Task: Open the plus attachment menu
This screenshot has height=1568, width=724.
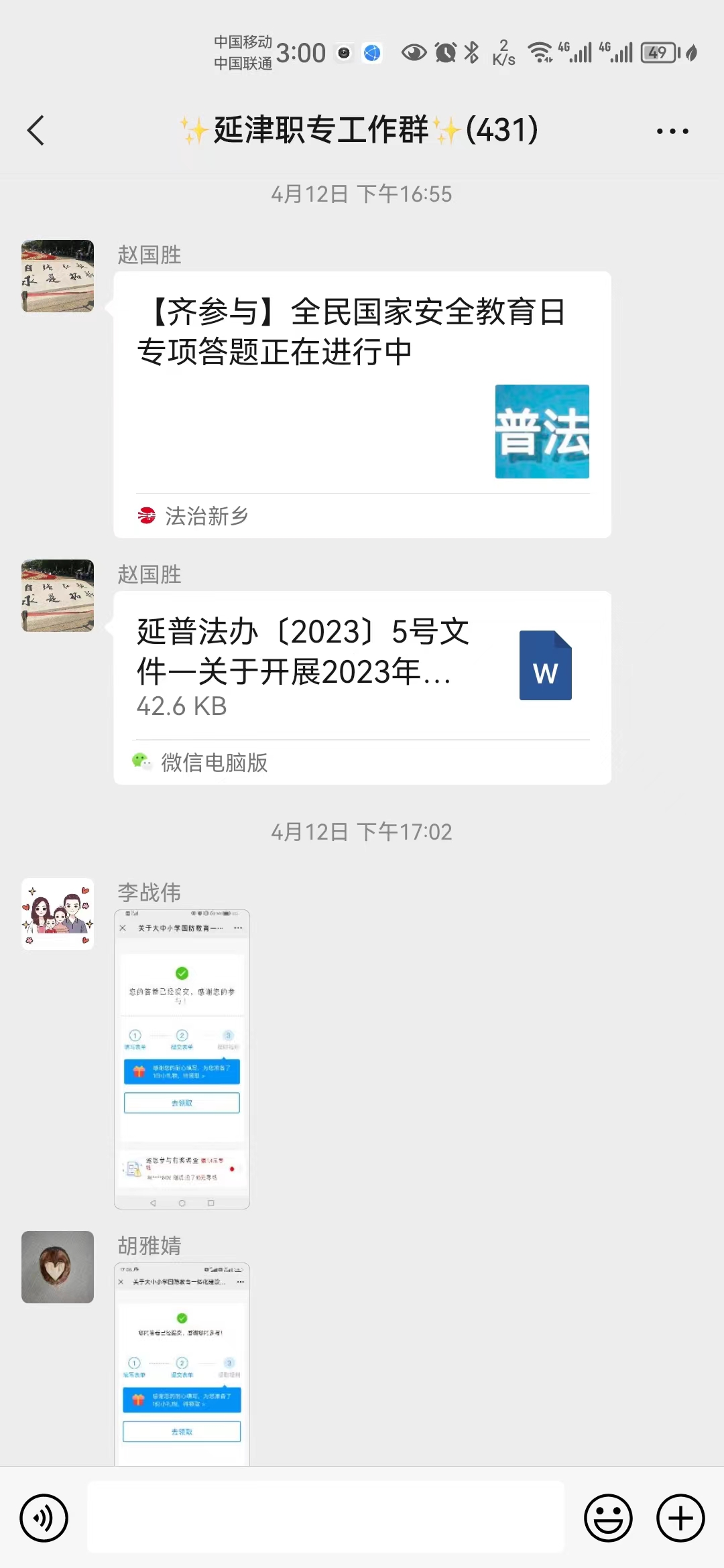Action: [680, 1518]
